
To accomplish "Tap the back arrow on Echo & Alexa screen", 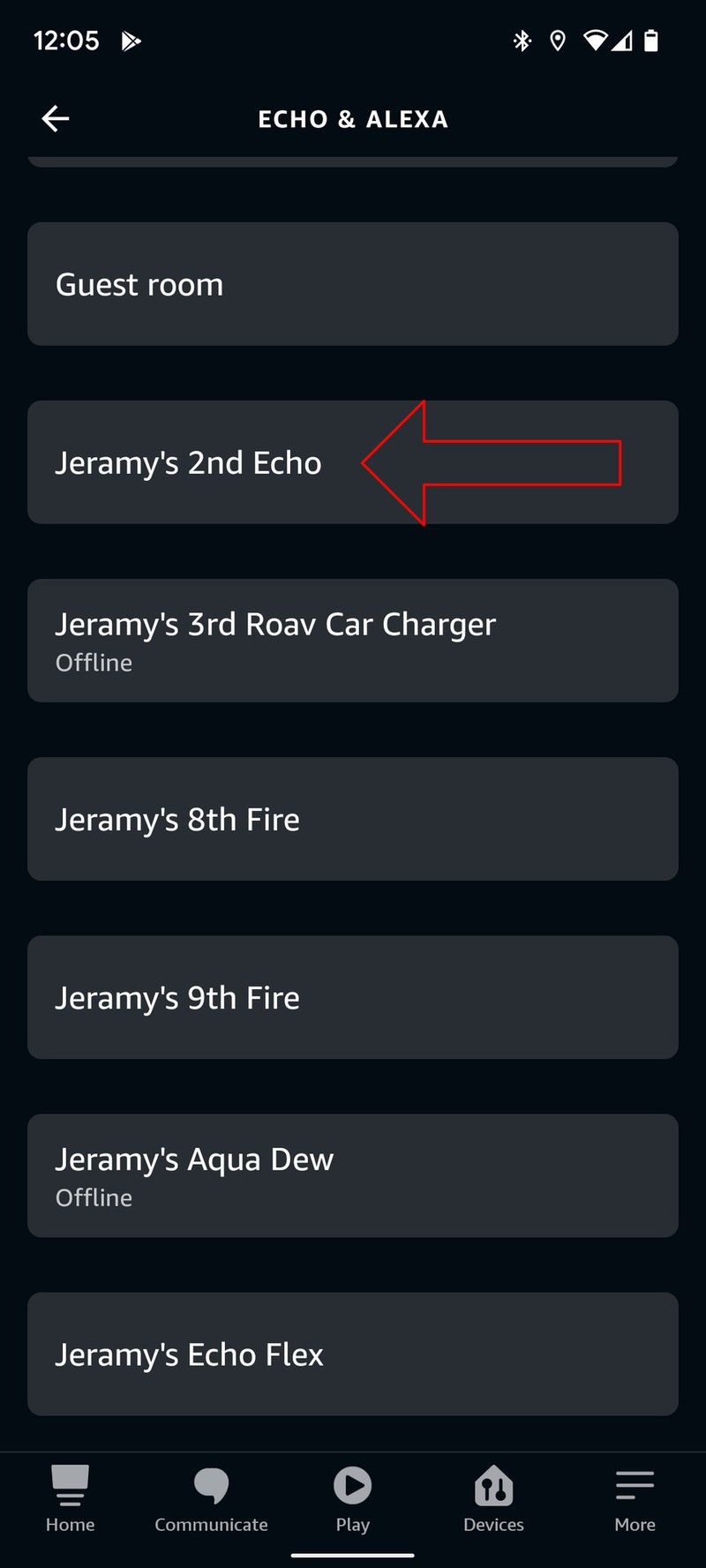I will [x=56, y=117].
